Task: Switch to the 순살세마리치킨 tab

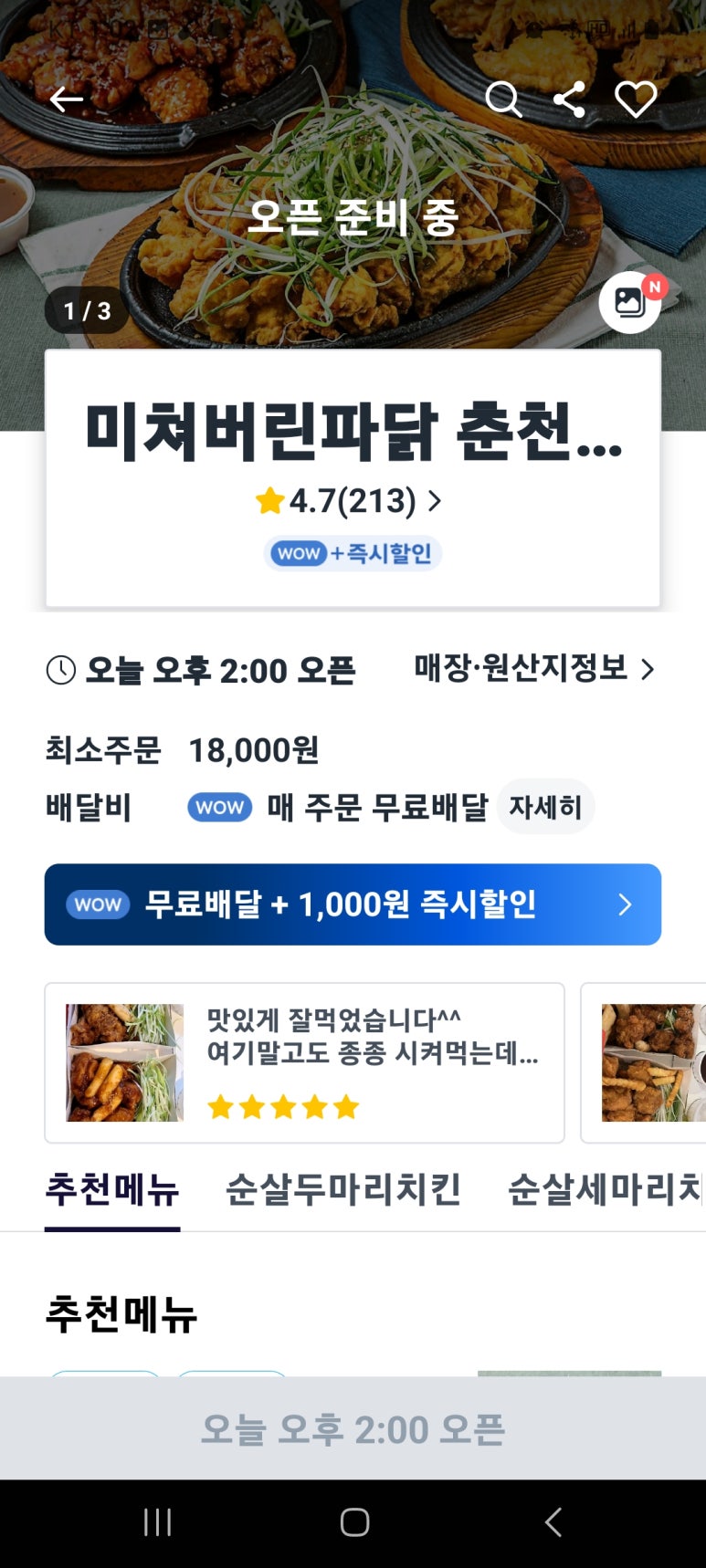Action: [x=606, y=1189]
